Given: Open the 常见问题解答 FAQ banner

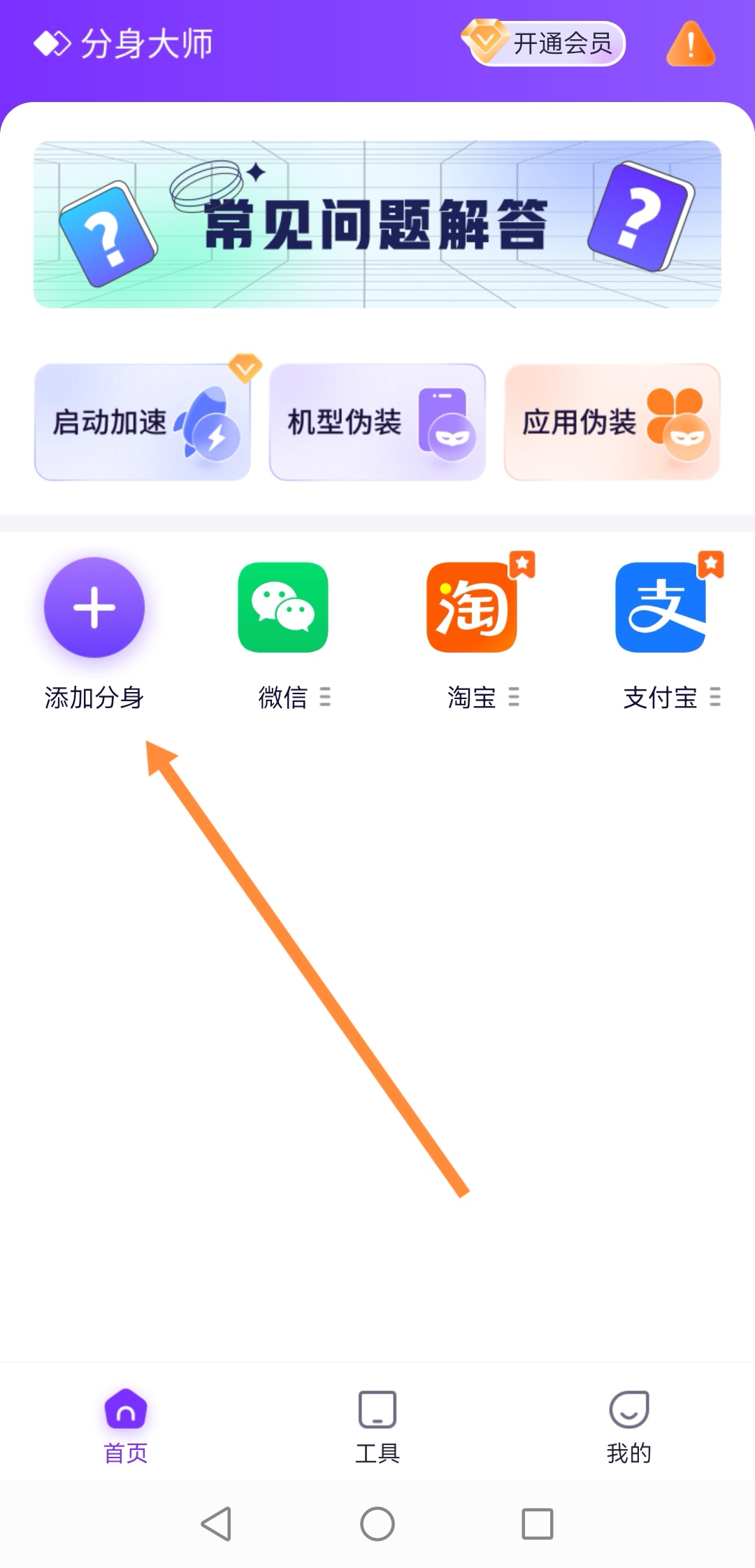Looking at the screenshot, I should pyautogui.click(x=377, y=224).
